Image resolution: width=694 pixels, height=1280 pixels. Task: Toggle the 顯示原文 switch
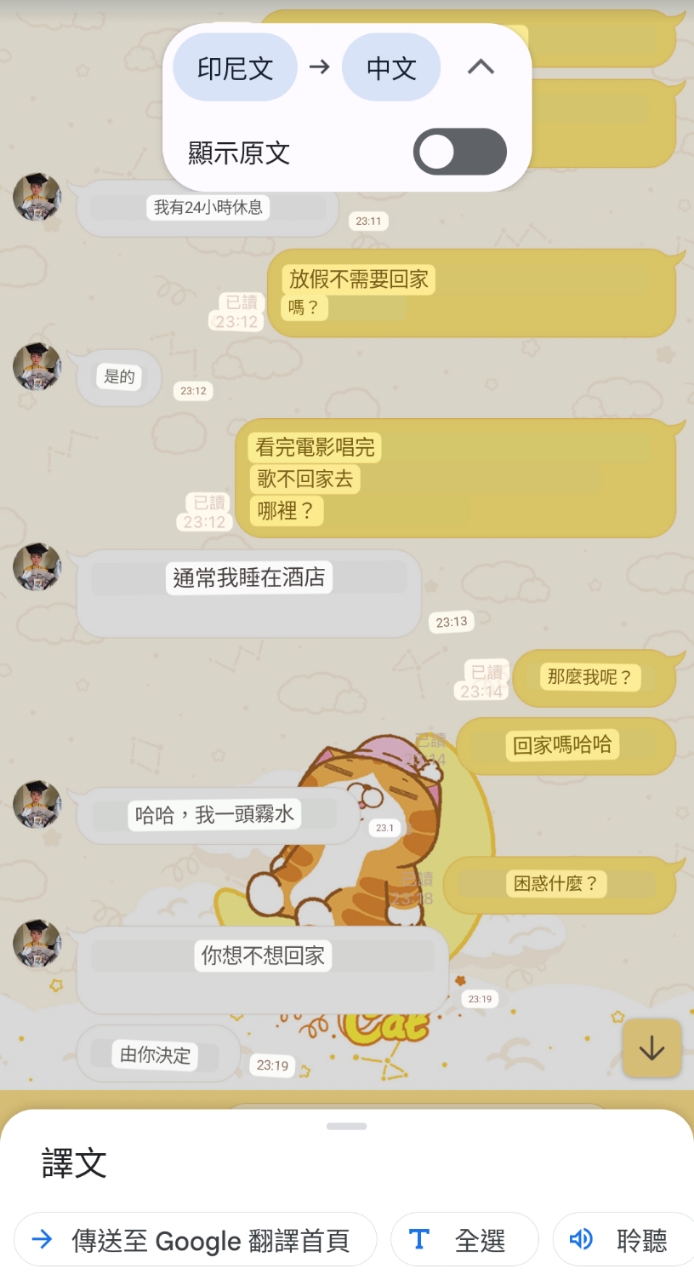point(460,152)
